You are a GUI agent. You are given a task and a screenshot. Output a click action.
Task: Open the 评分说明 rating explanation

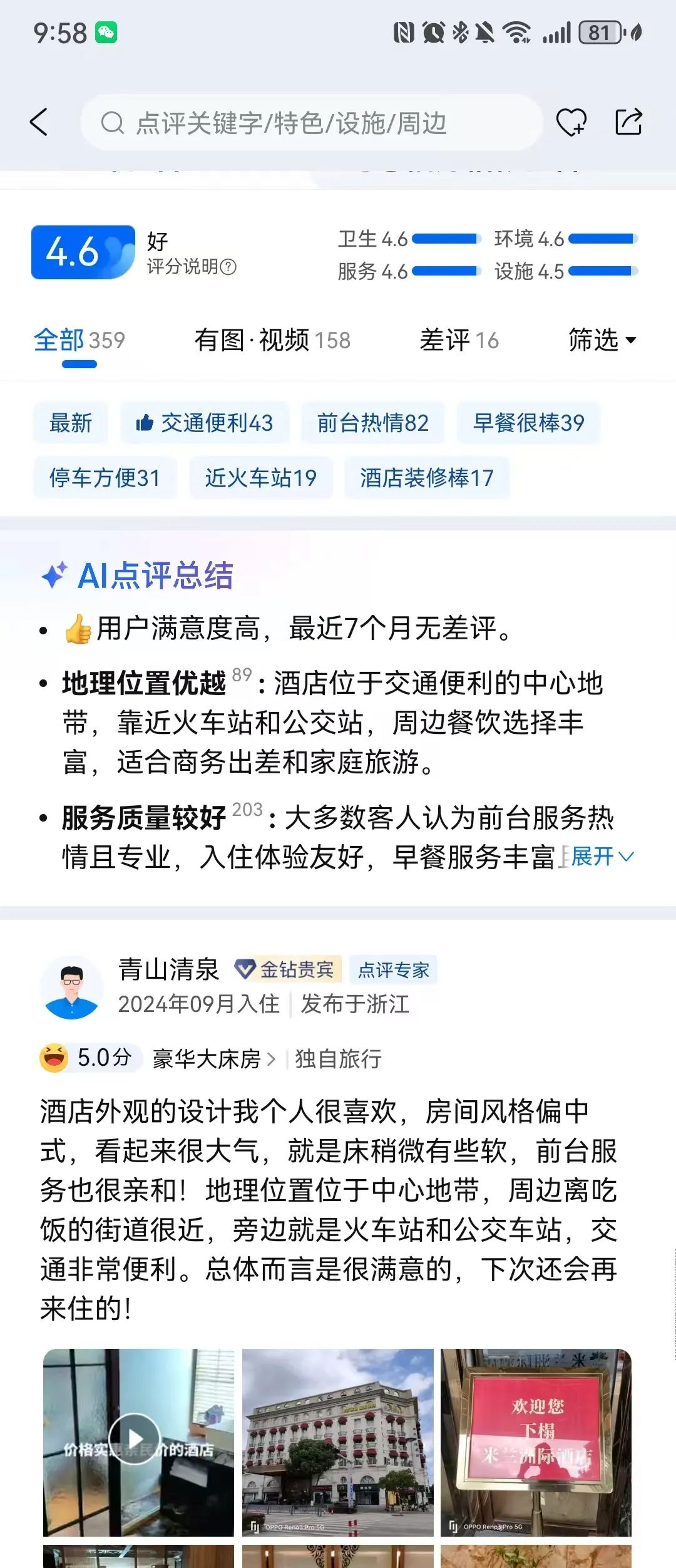coord(192,267)
